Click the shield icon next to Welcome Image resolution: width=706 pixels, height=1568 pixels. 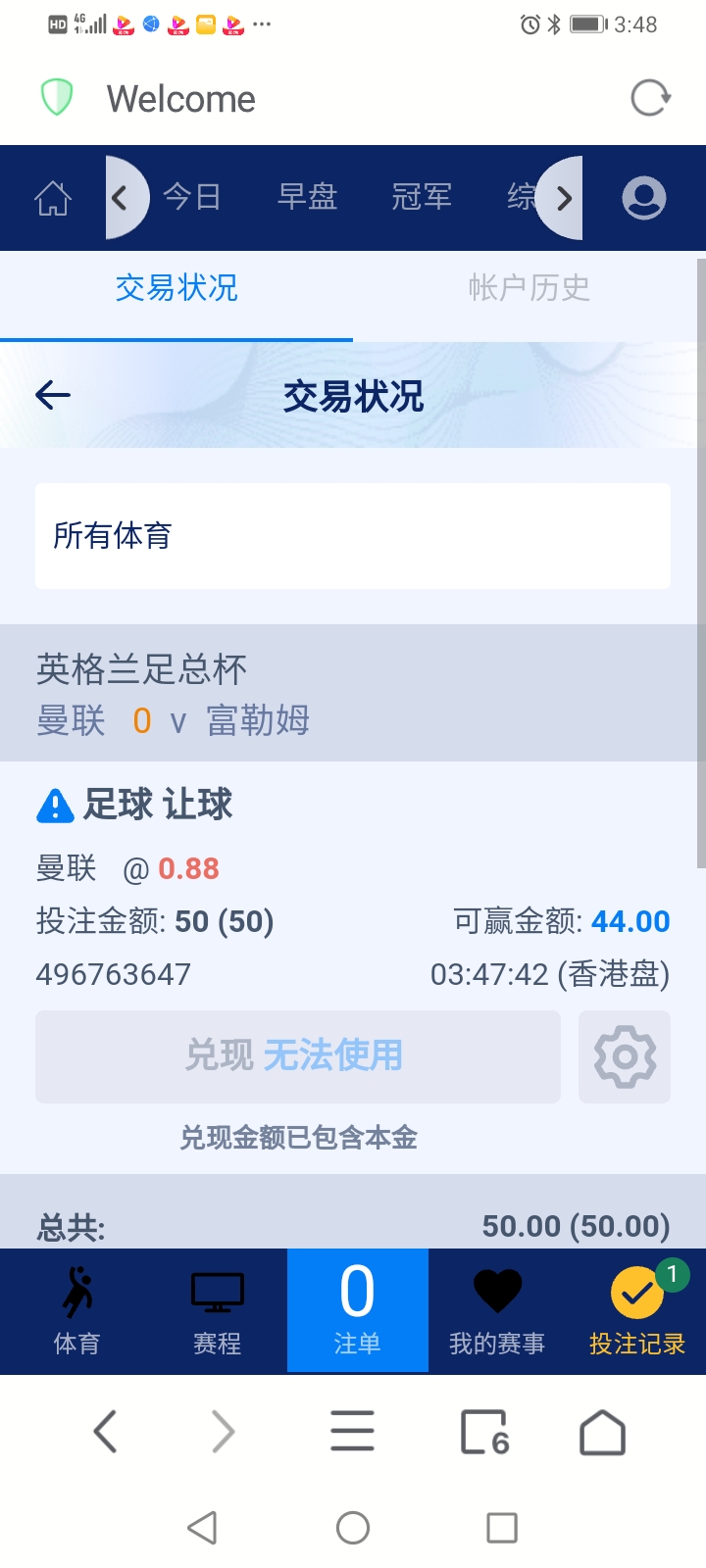point(57,98)
